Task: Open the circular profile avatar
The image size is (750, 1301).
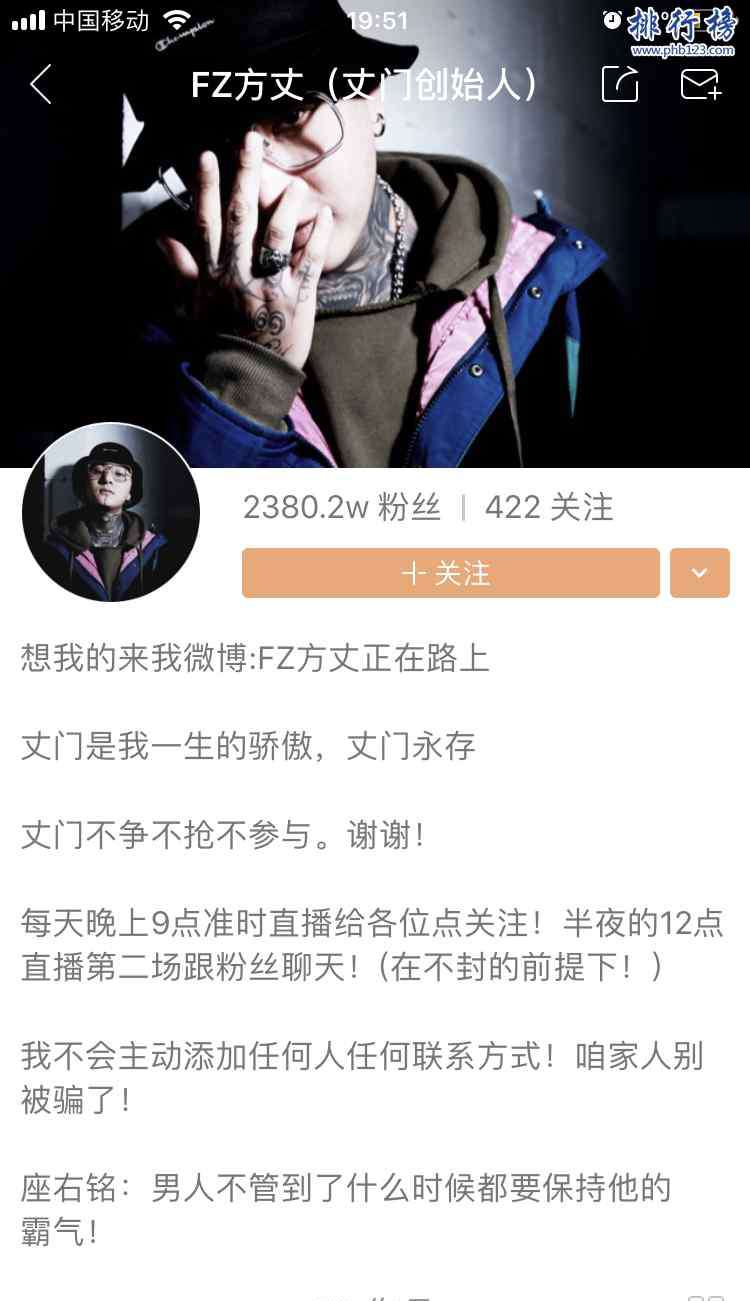Action: click(111, 512)
